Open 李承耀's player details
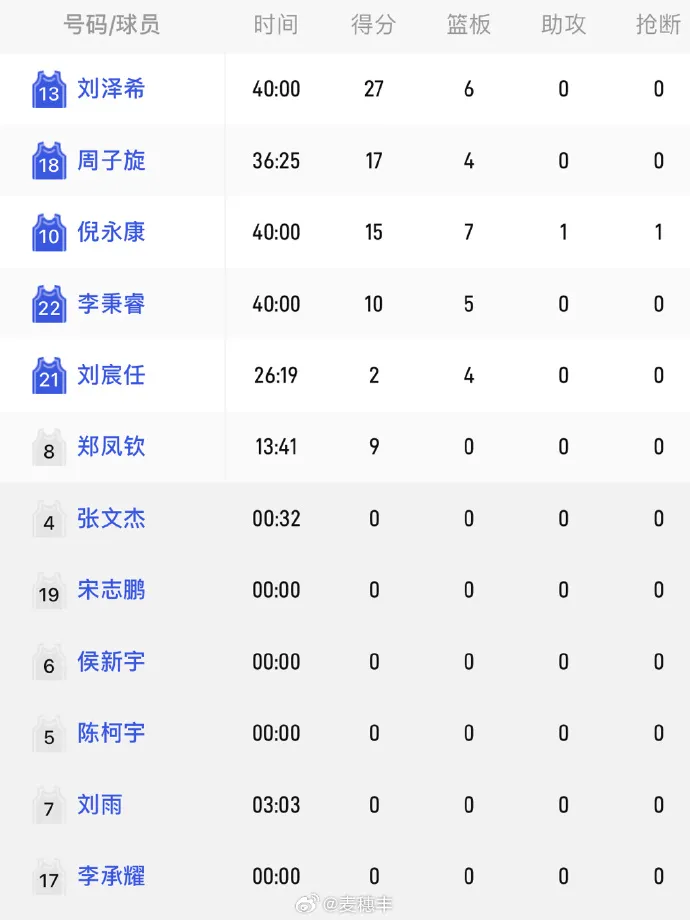The image size is (690, 920). click(111, 877)
